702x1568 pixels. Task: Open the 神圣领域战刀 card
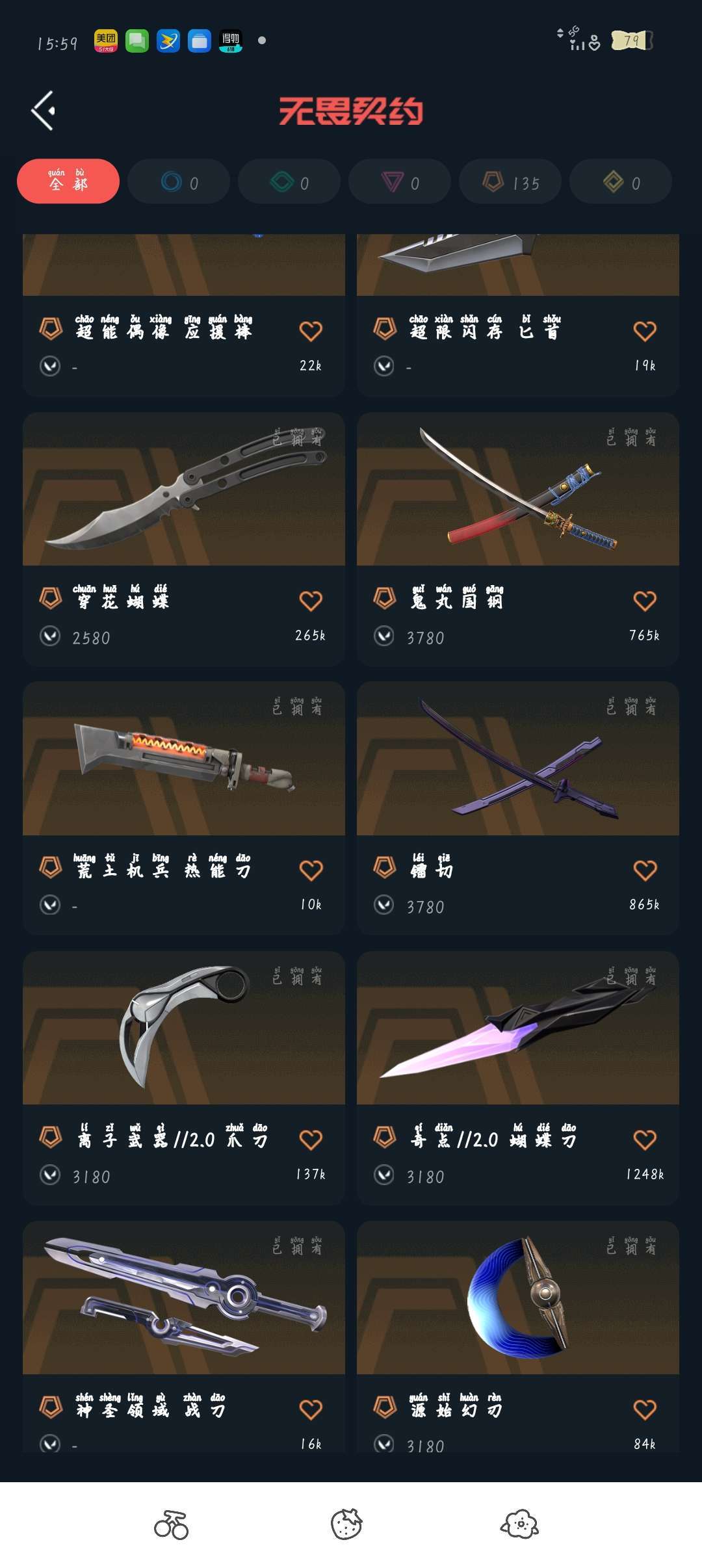tap(184, 1298)
